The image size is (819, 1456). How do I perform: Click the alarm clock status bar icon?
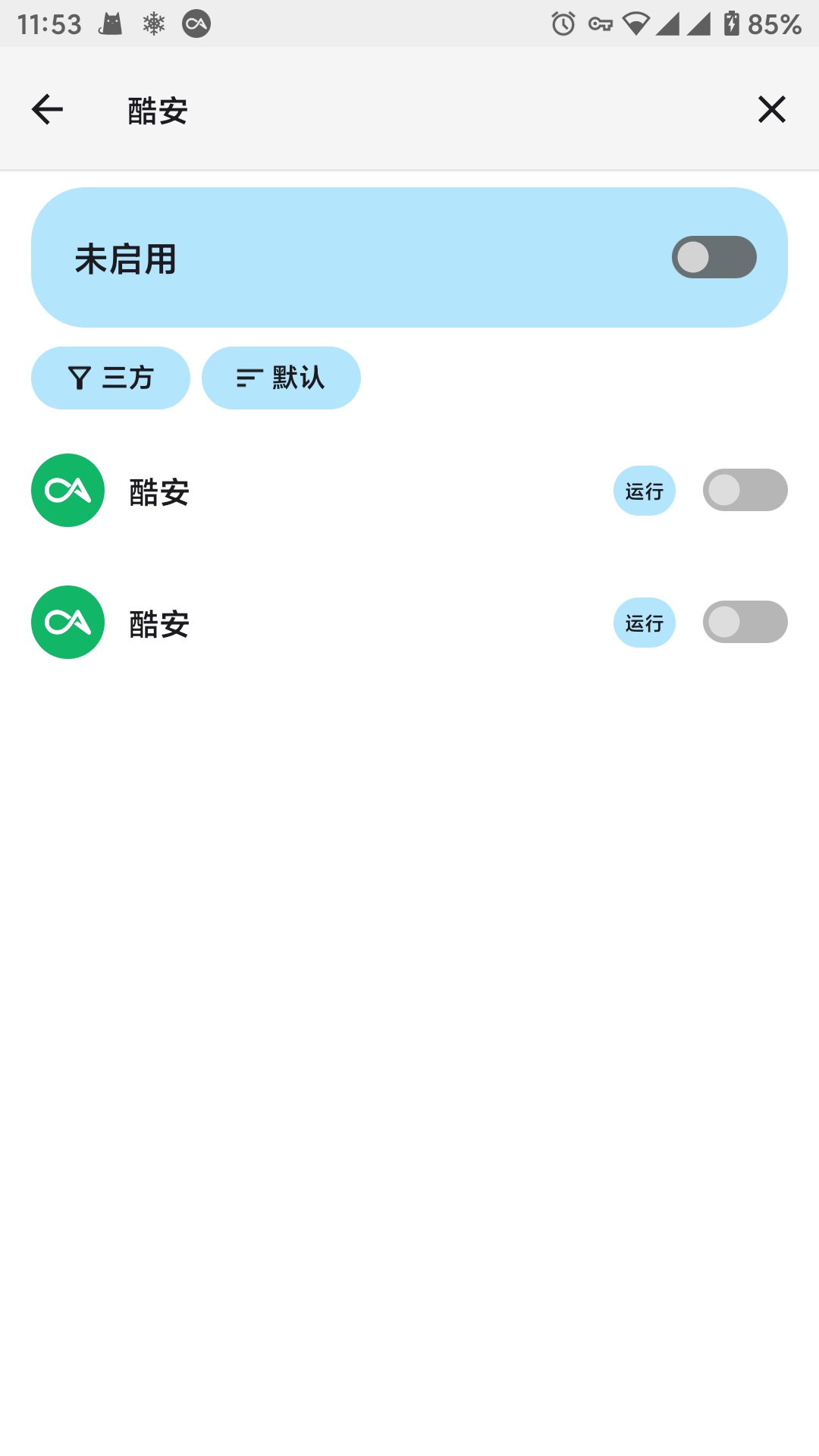click(x=562, y=24)
